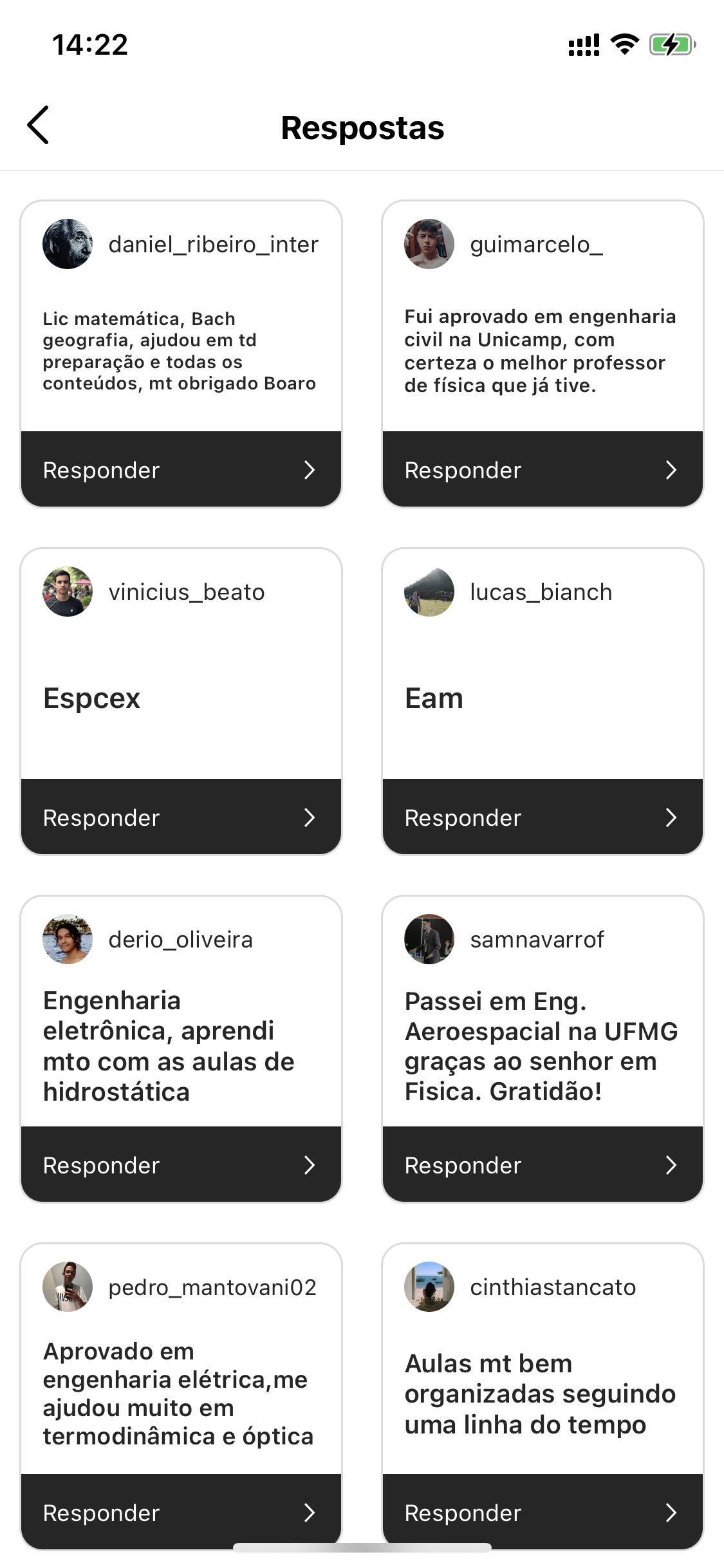Open derio_oliveira's profile picture
The height and width of the screenshot is (1568, 724).
pos(68,939)
